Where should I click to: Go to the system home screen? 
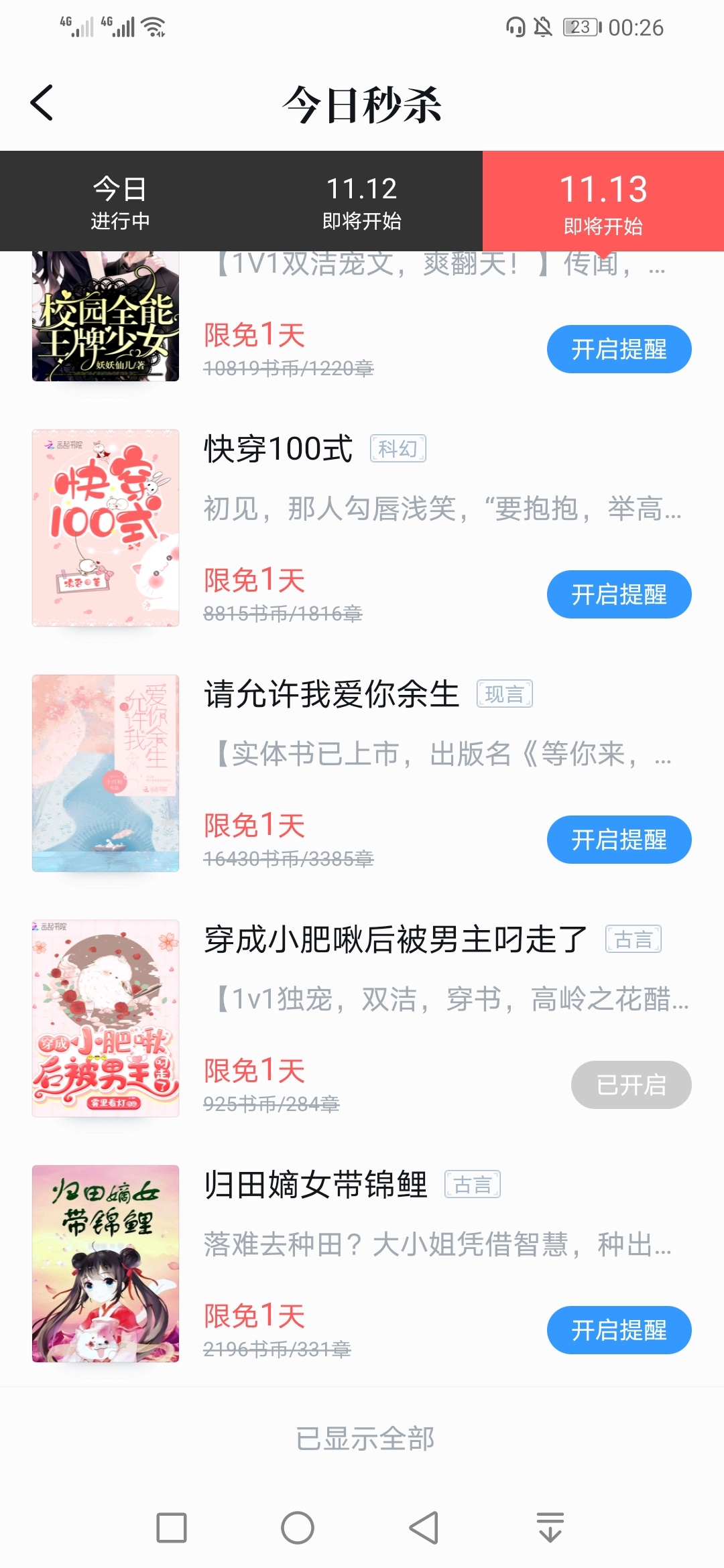pyautogui.click(x=298, y=1528)
